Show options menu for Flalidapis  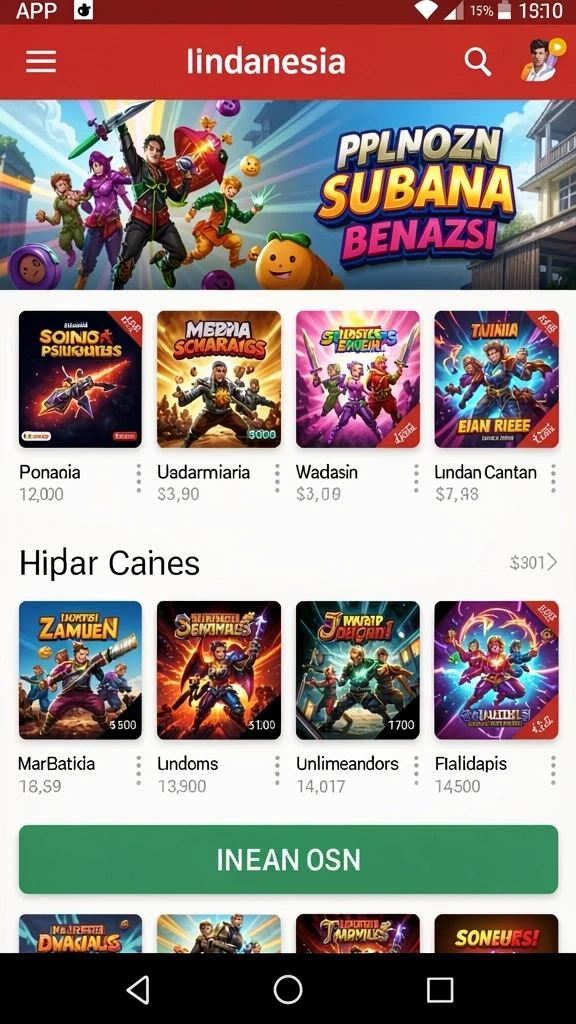click(553, 771)
